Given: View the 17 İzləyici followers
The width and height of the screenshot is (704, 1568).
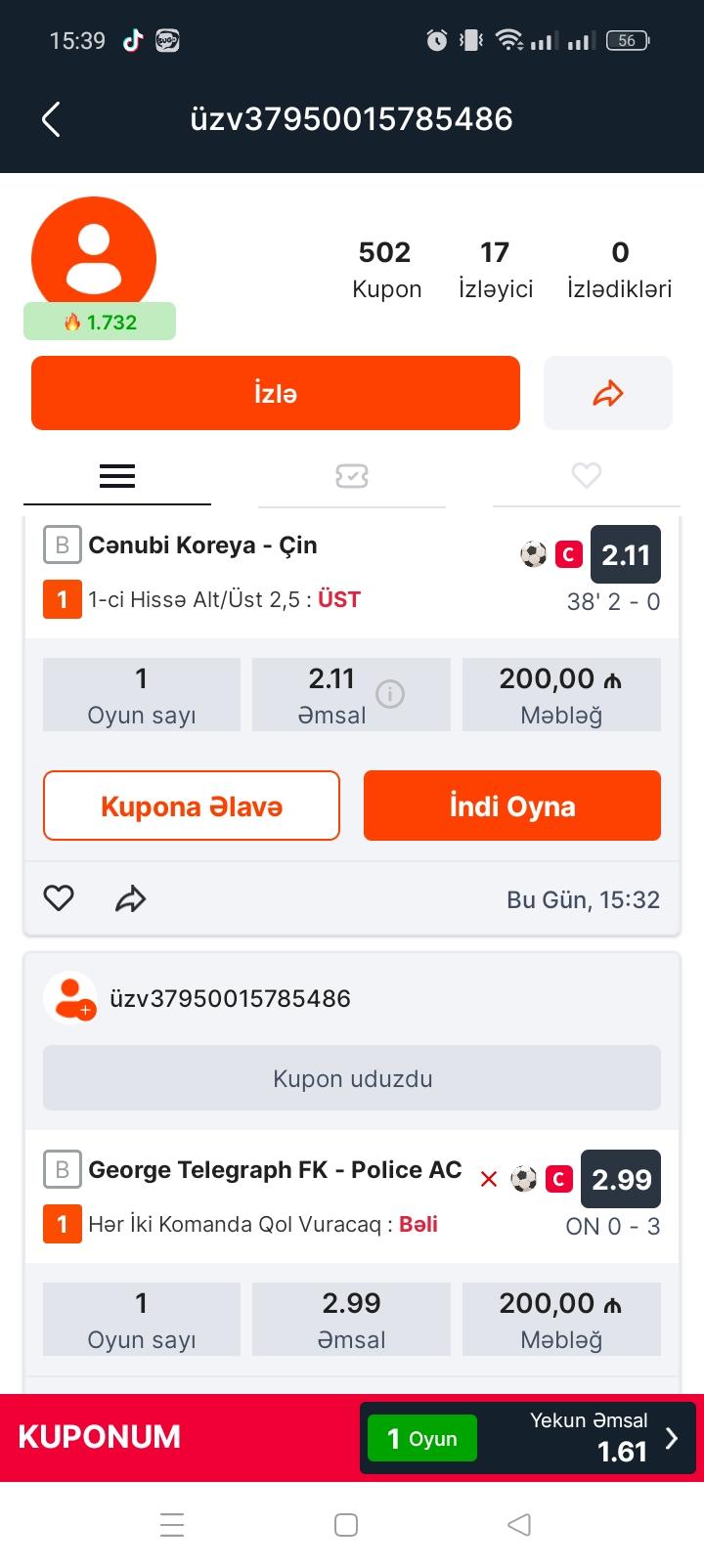Looking at the screenshot, I should click(x=496, y=270).
